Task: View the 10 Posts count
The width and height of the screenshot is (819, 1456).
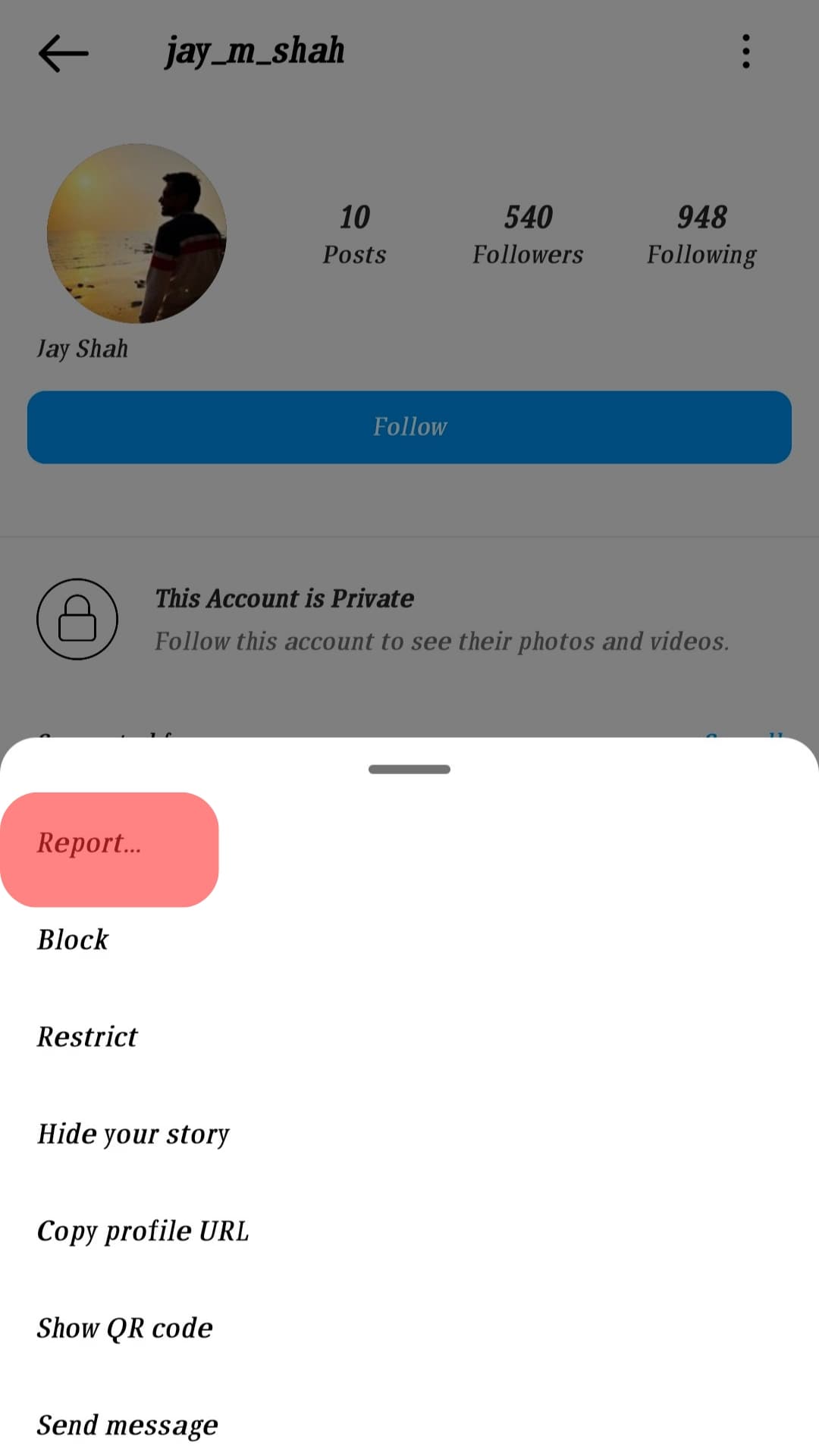Action: tap(354, 234)
